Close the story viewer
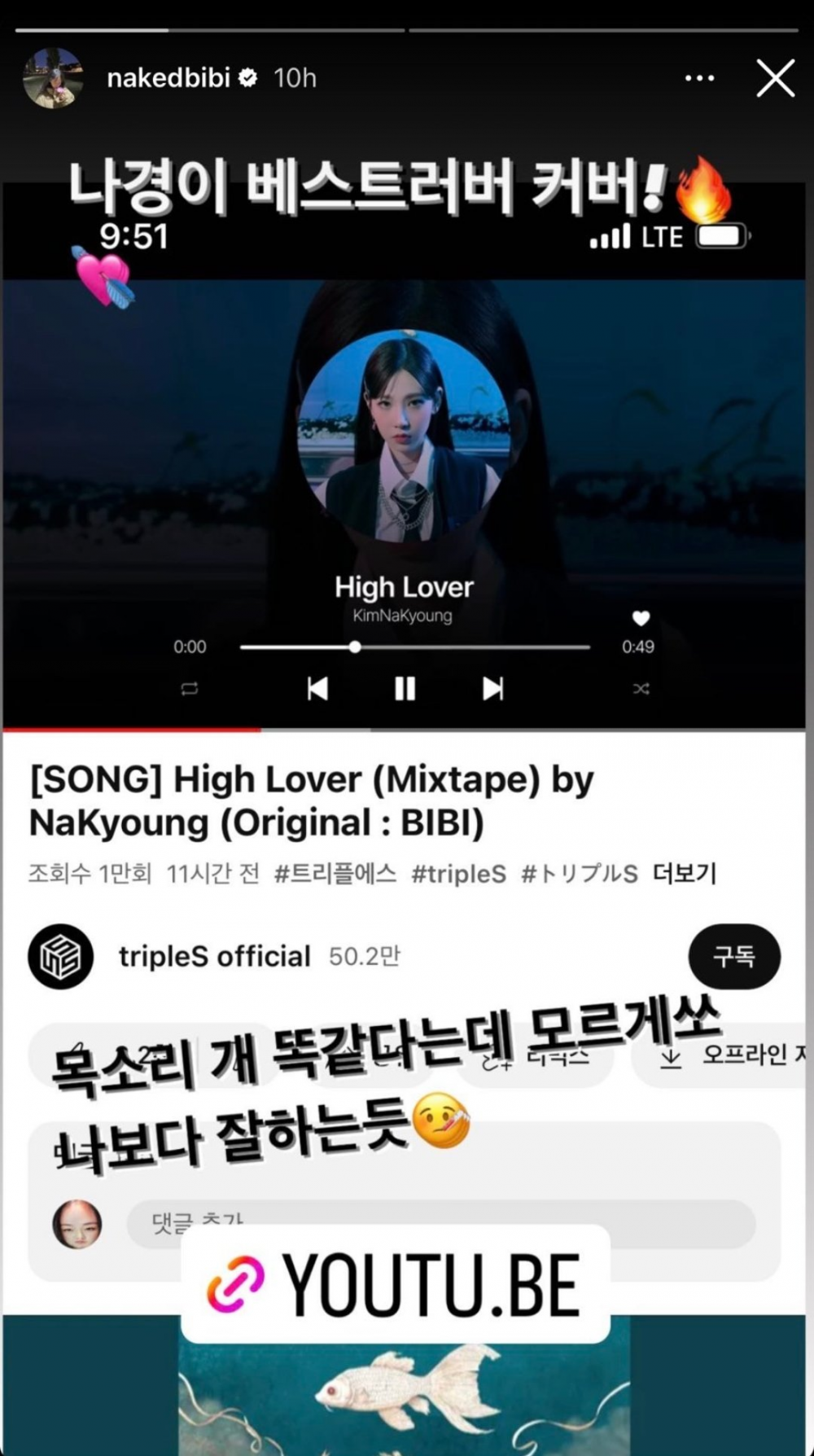The width and height of the screenshot is (814, 1456). [x=775, y=78]
